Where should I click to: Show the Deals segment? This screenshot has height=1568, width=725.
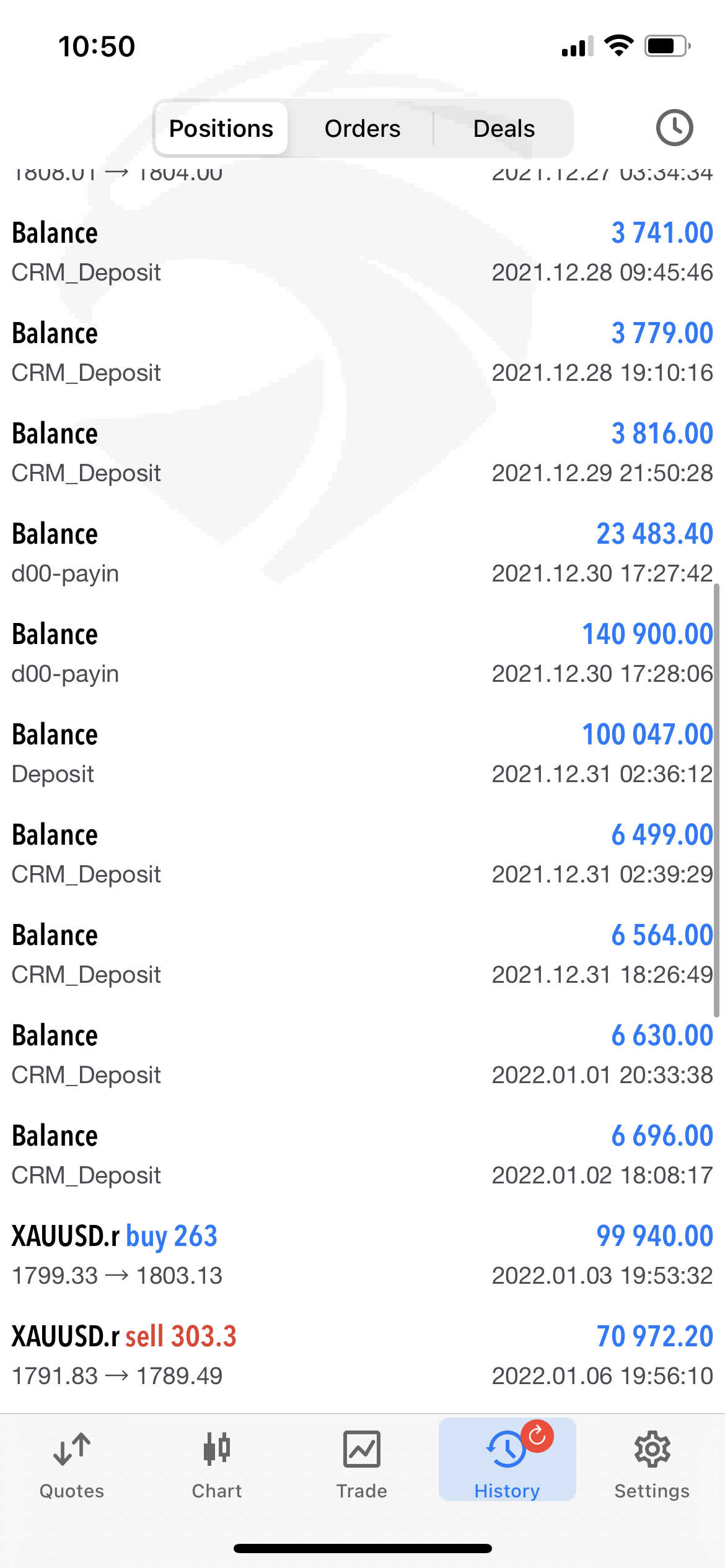[x=504, y=128]
